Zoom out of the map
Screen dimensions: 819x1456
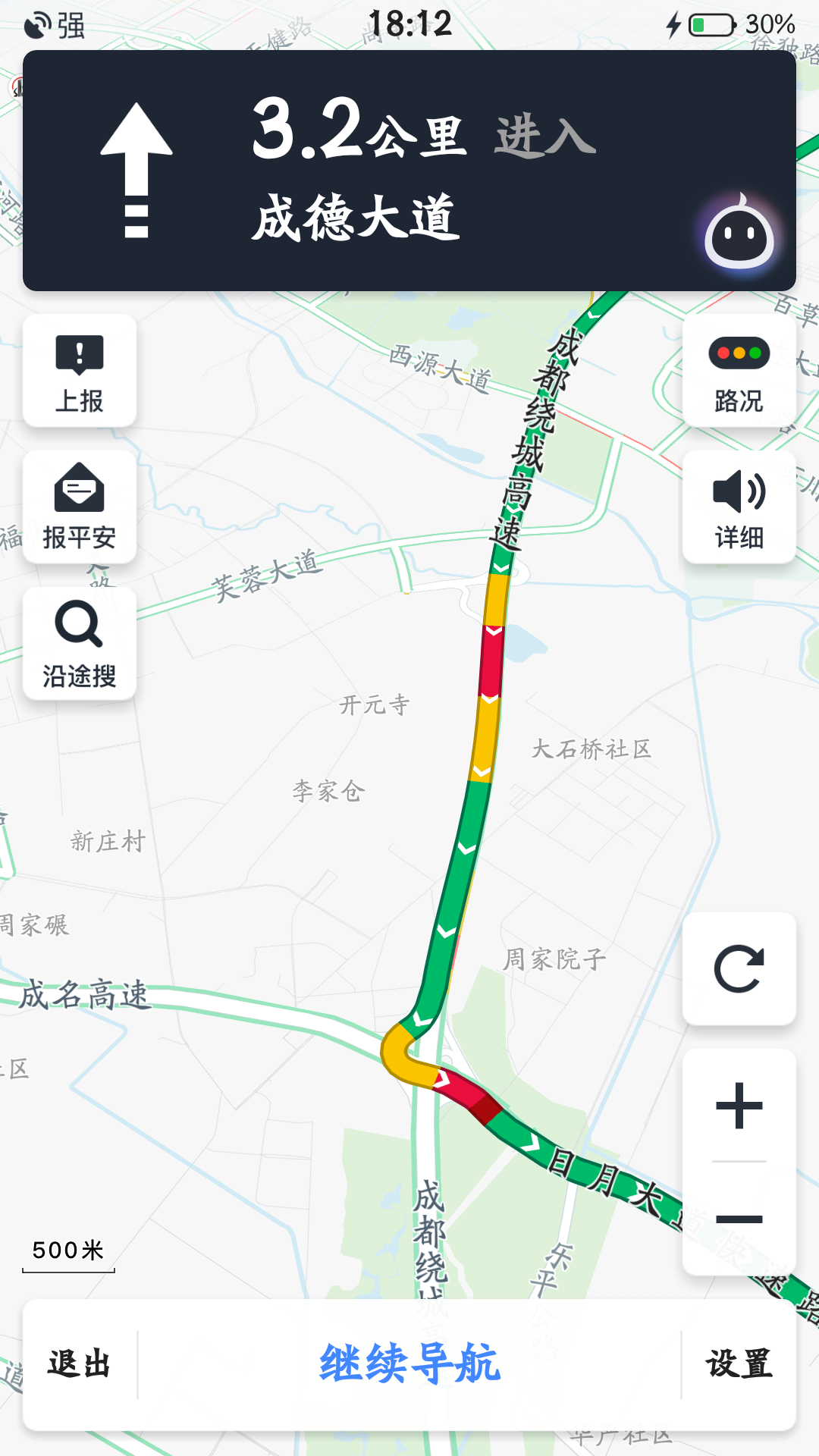[x=739, y=1219]
